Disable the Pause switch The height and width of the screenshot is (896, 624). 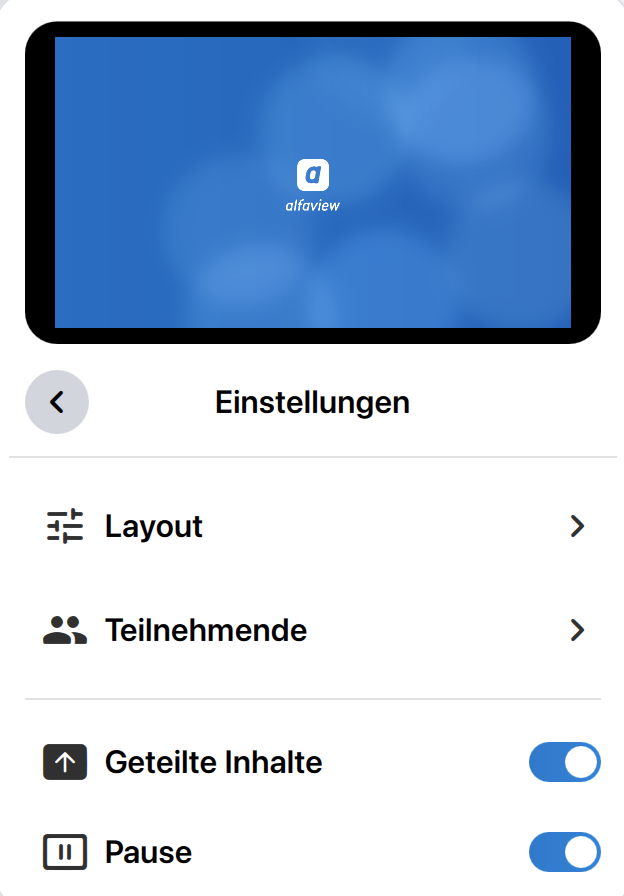[x=564, y=852]
